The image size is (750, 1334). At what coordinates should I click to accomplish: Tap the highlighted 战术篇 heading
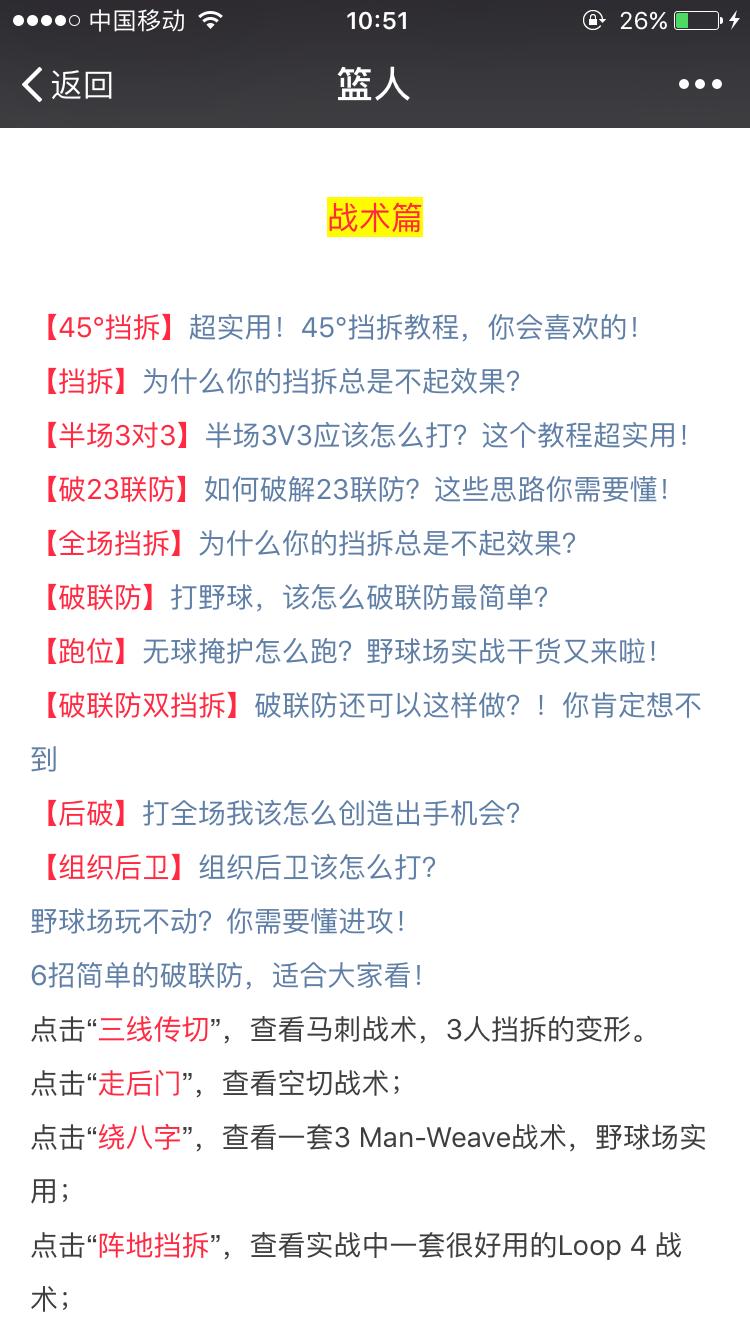pos(375,217)
